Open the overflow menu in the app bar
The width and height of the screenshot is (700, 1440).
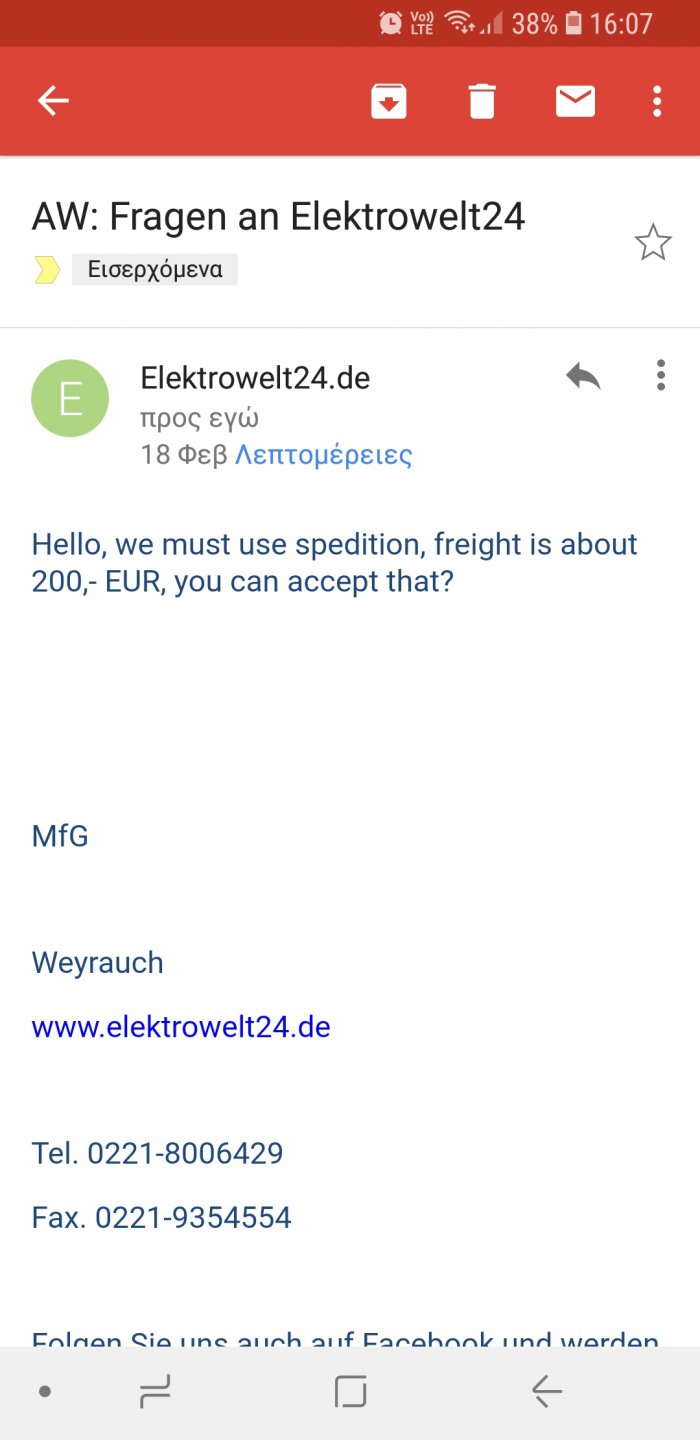click(657, 101)
